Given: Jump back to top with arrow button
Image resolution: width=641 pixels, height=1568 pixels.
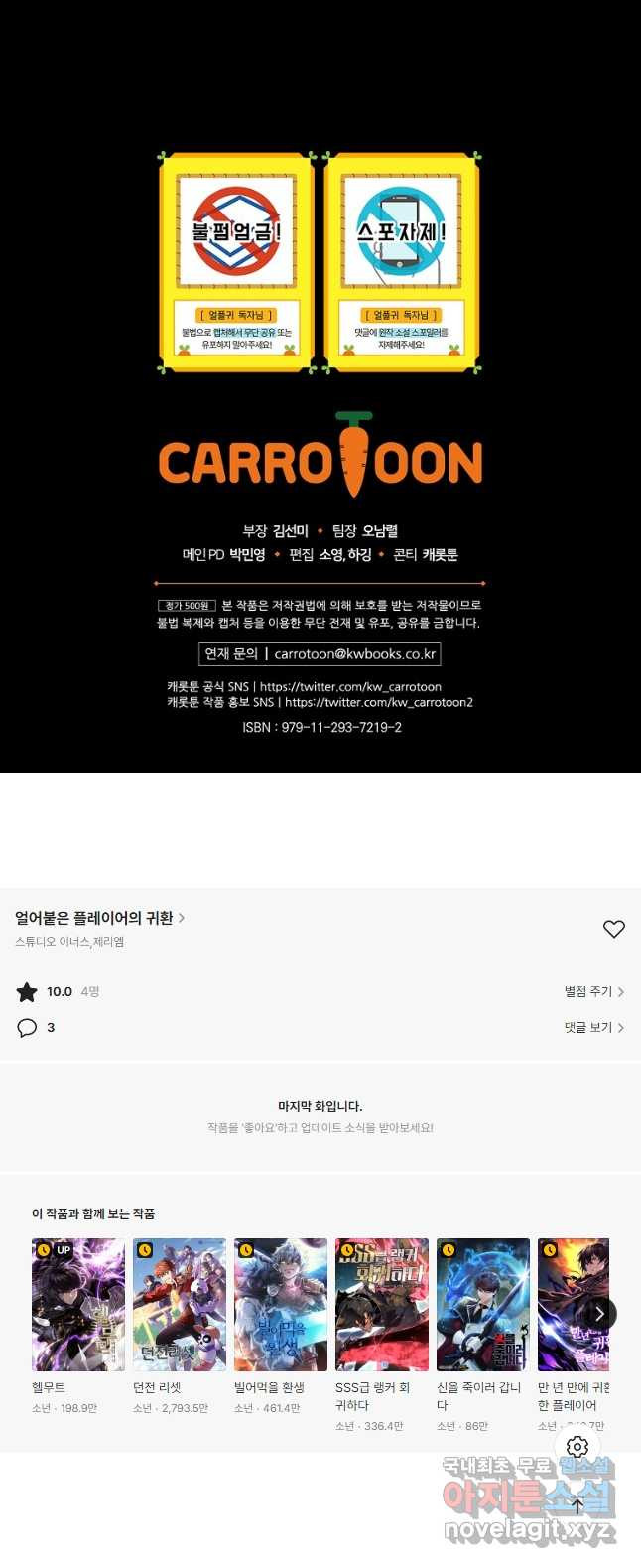Looking at the screenshot, I should tap(577, 1504).
